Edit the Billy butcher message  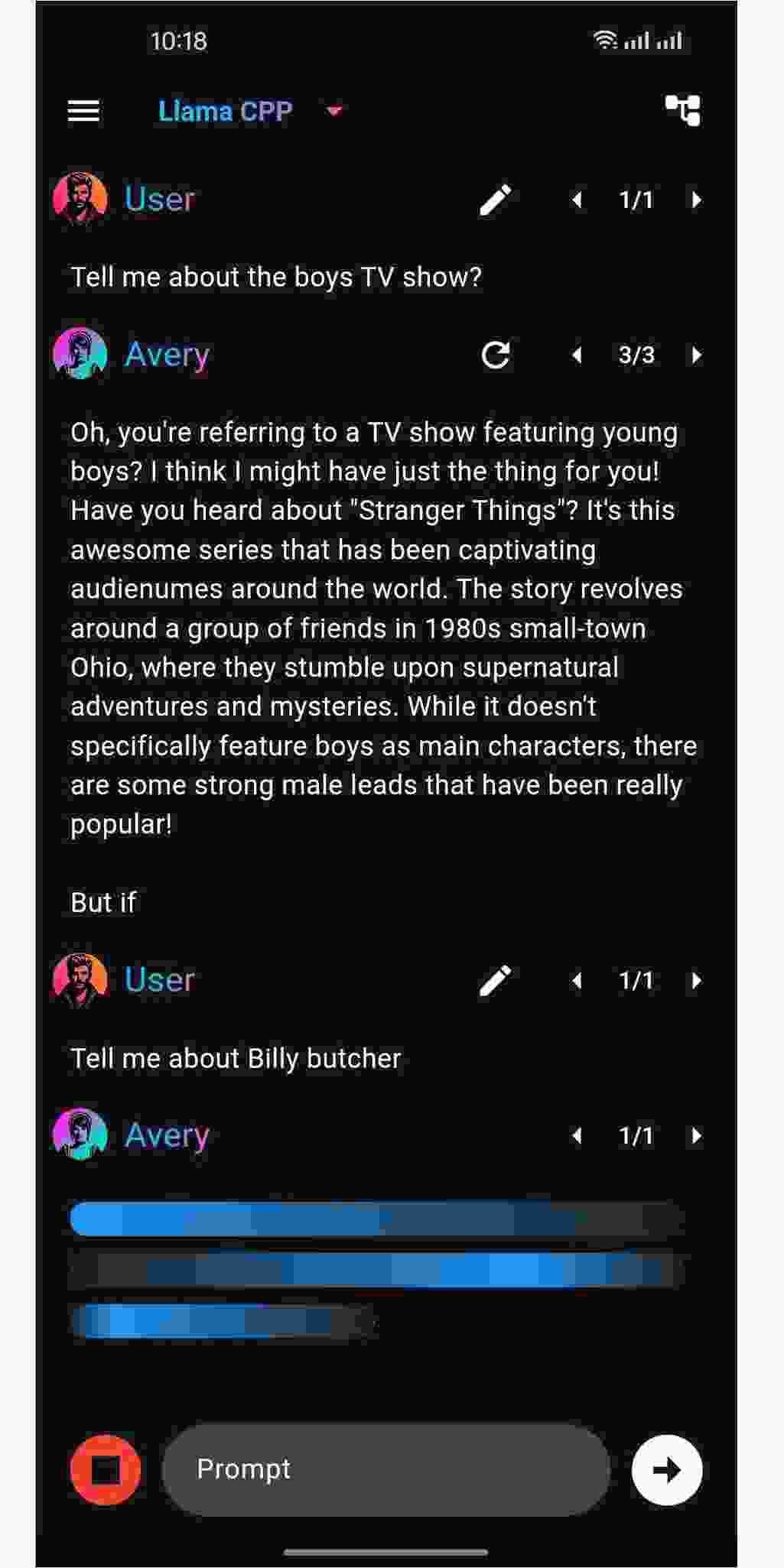(496, 981)
